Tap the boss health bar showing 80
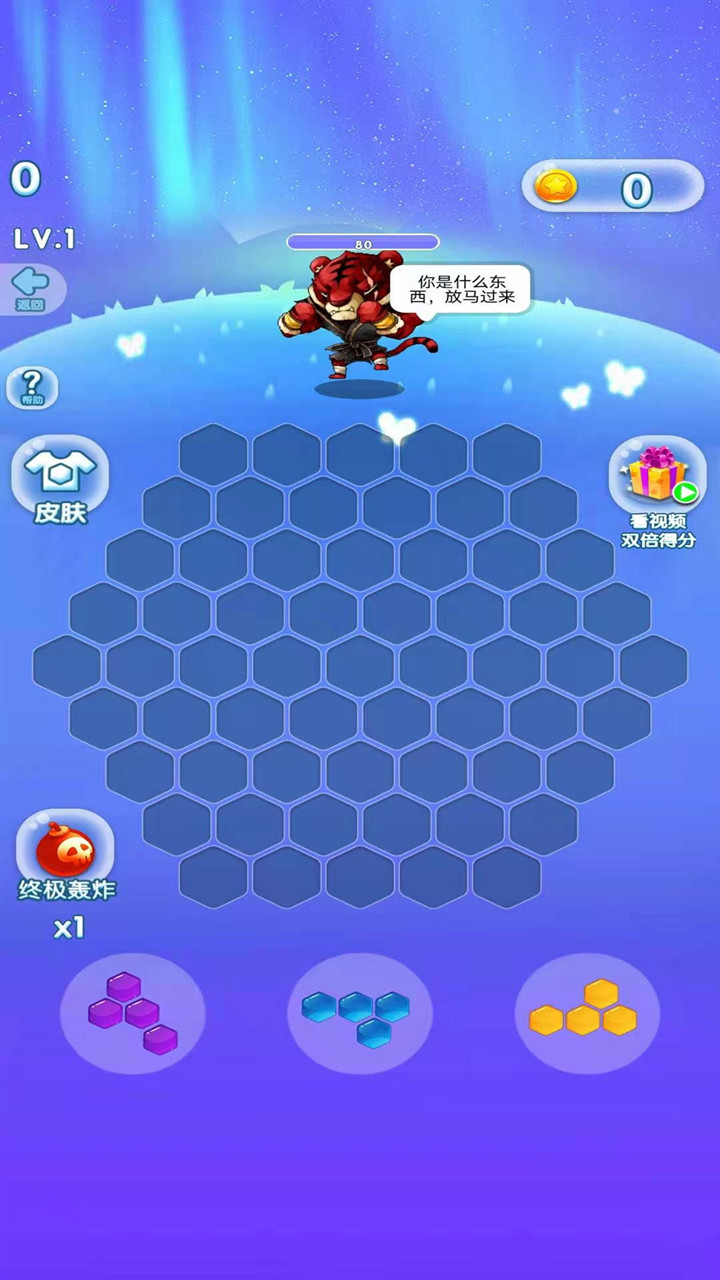The image size is (720, 1280). (x=362, y=241)
